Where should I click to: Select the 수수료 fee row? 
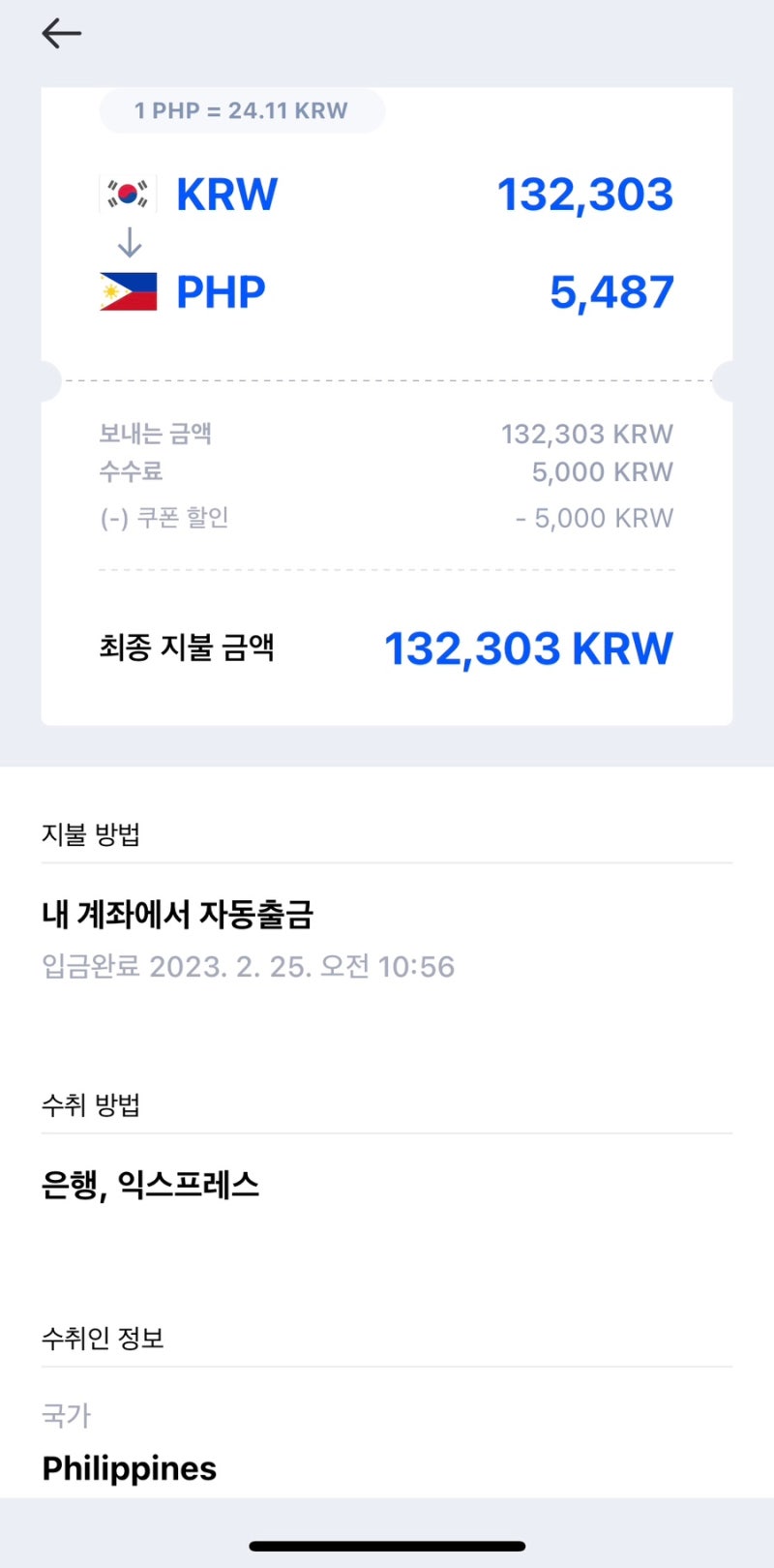[387, 472]
